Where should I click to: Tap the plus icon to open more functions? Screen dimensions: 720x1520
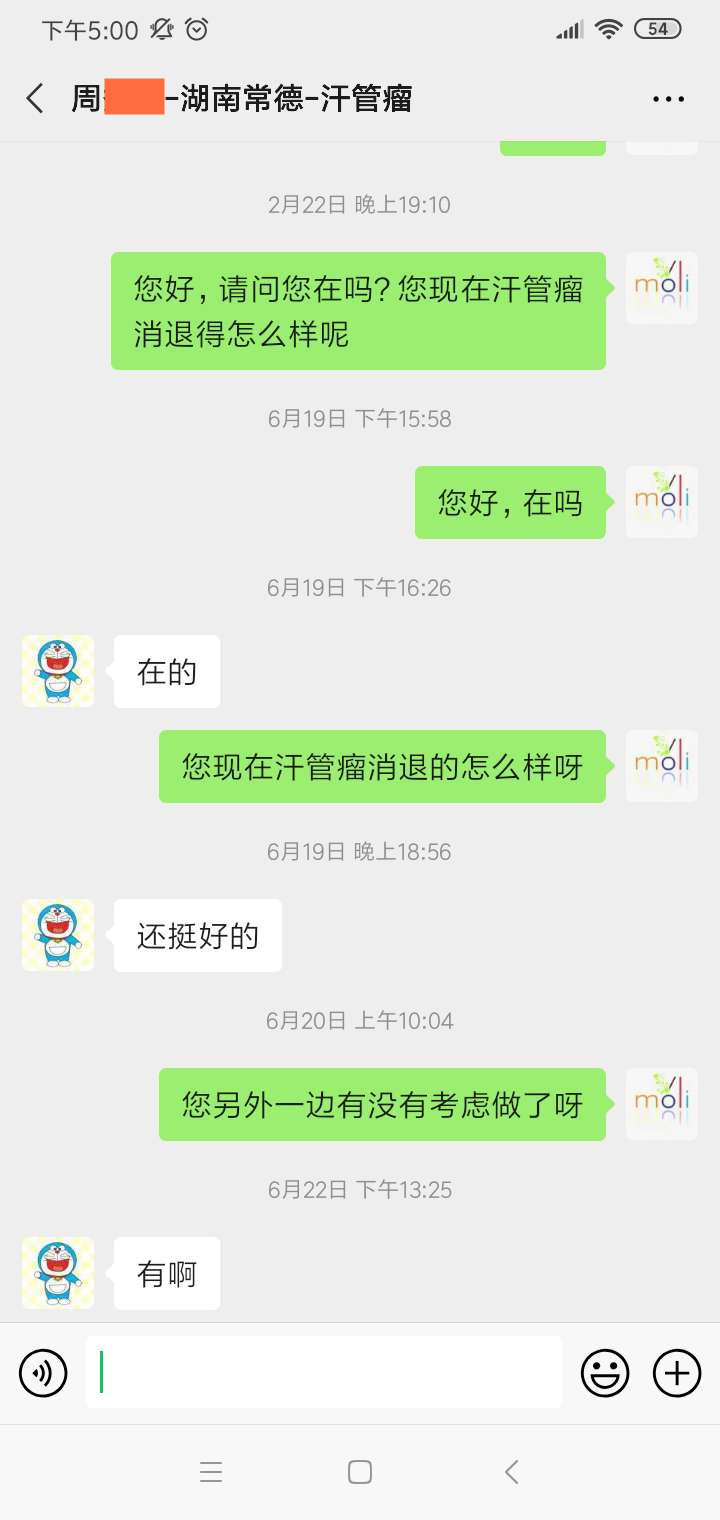[676, 1372]
